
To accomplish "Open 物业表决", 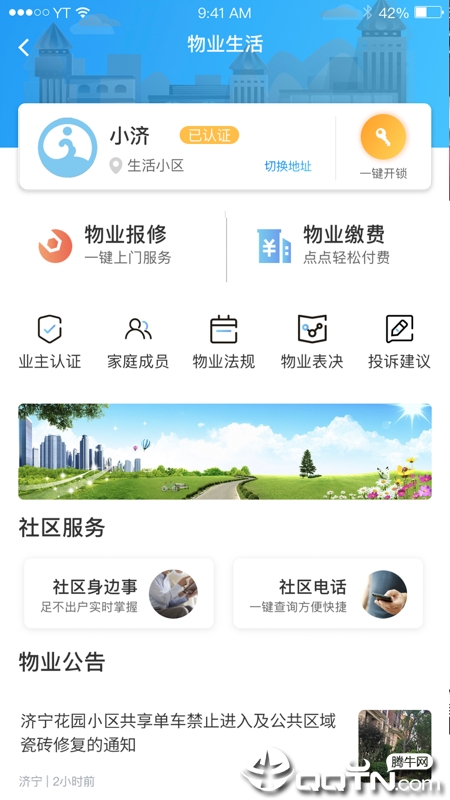I will click(x=312, y=342).
